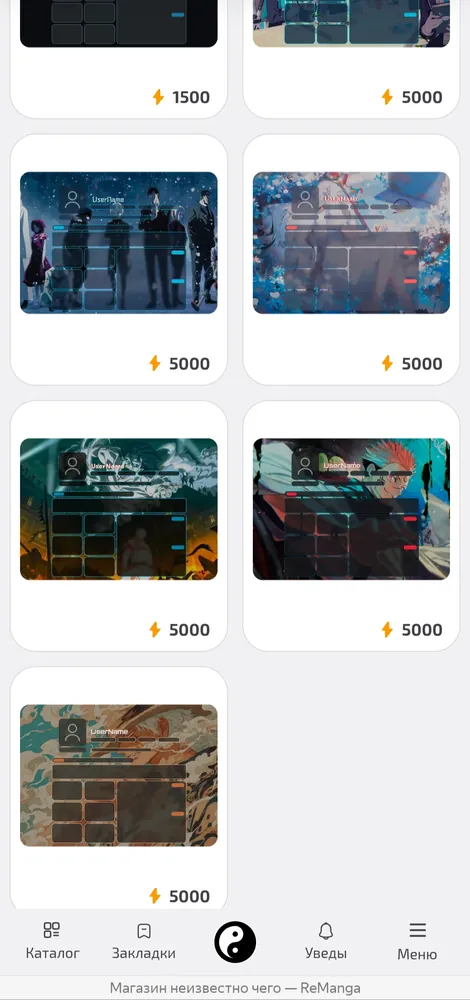
Task: Open the blue flowers theme card
Action: [x=351, y=259]
